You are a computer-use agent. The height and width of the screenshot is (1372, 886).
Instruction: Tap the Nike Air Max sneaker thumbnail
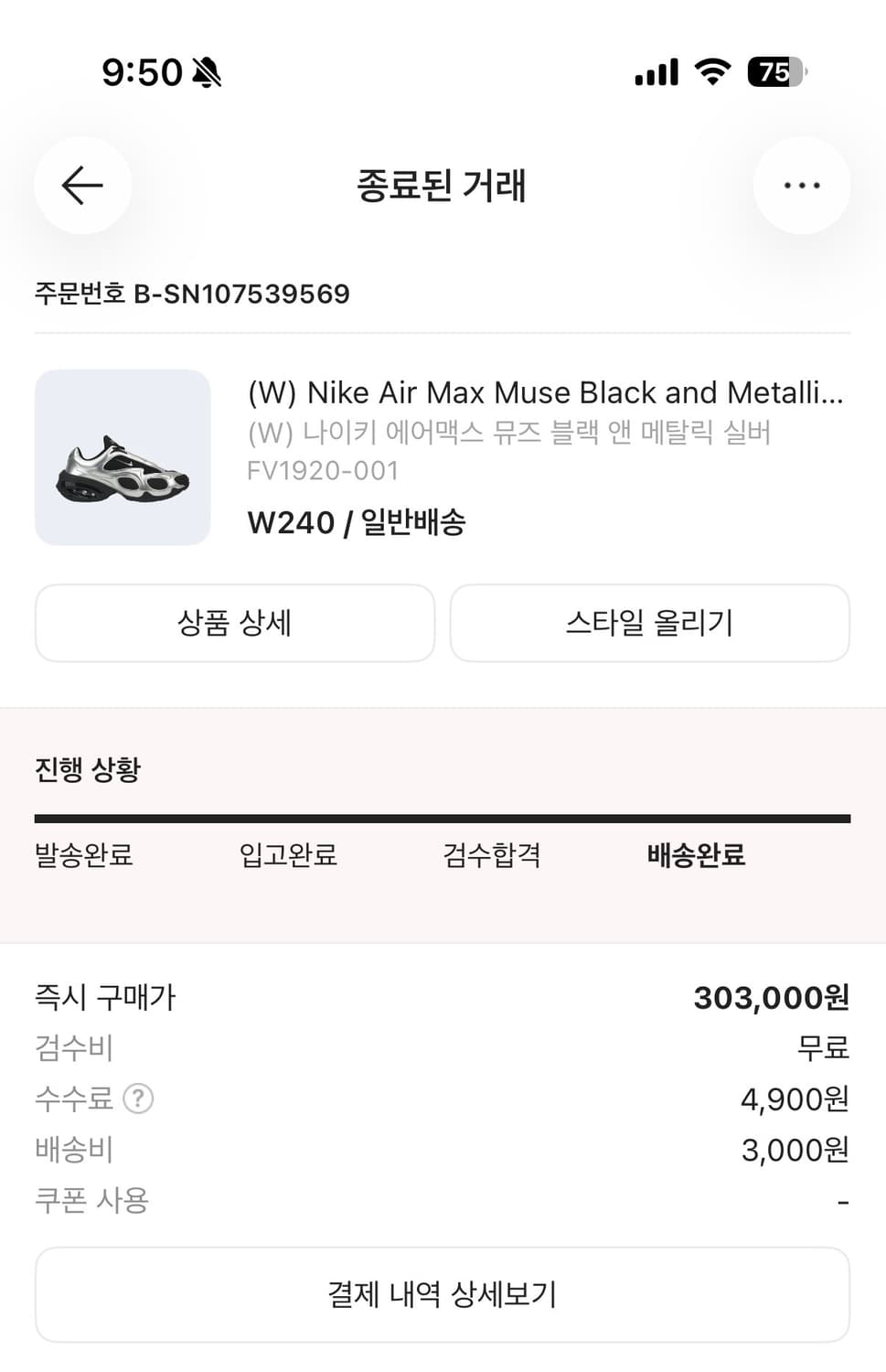(123, 458)
